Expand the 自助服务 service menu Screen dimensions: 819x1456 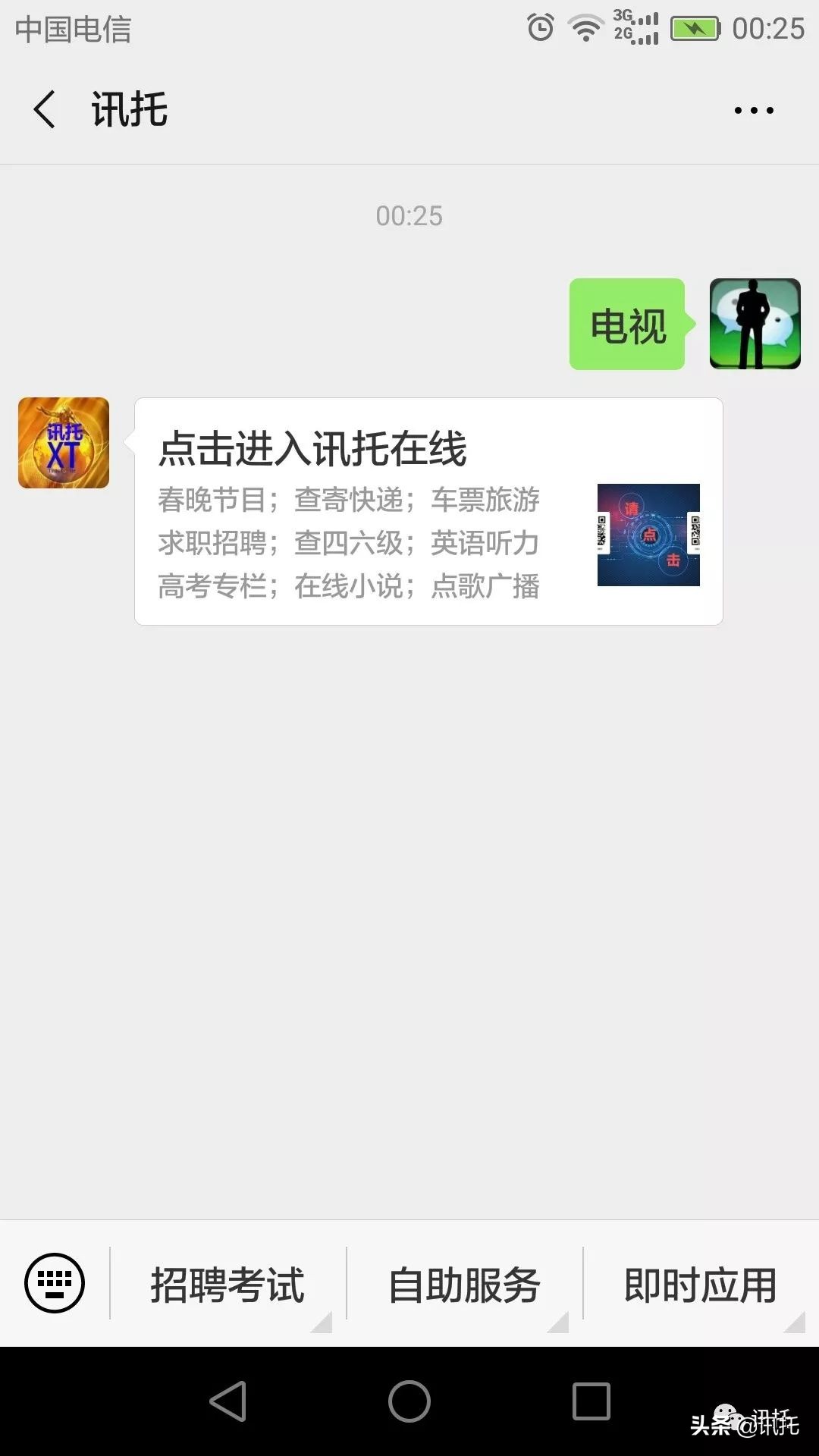point(464,1282)
